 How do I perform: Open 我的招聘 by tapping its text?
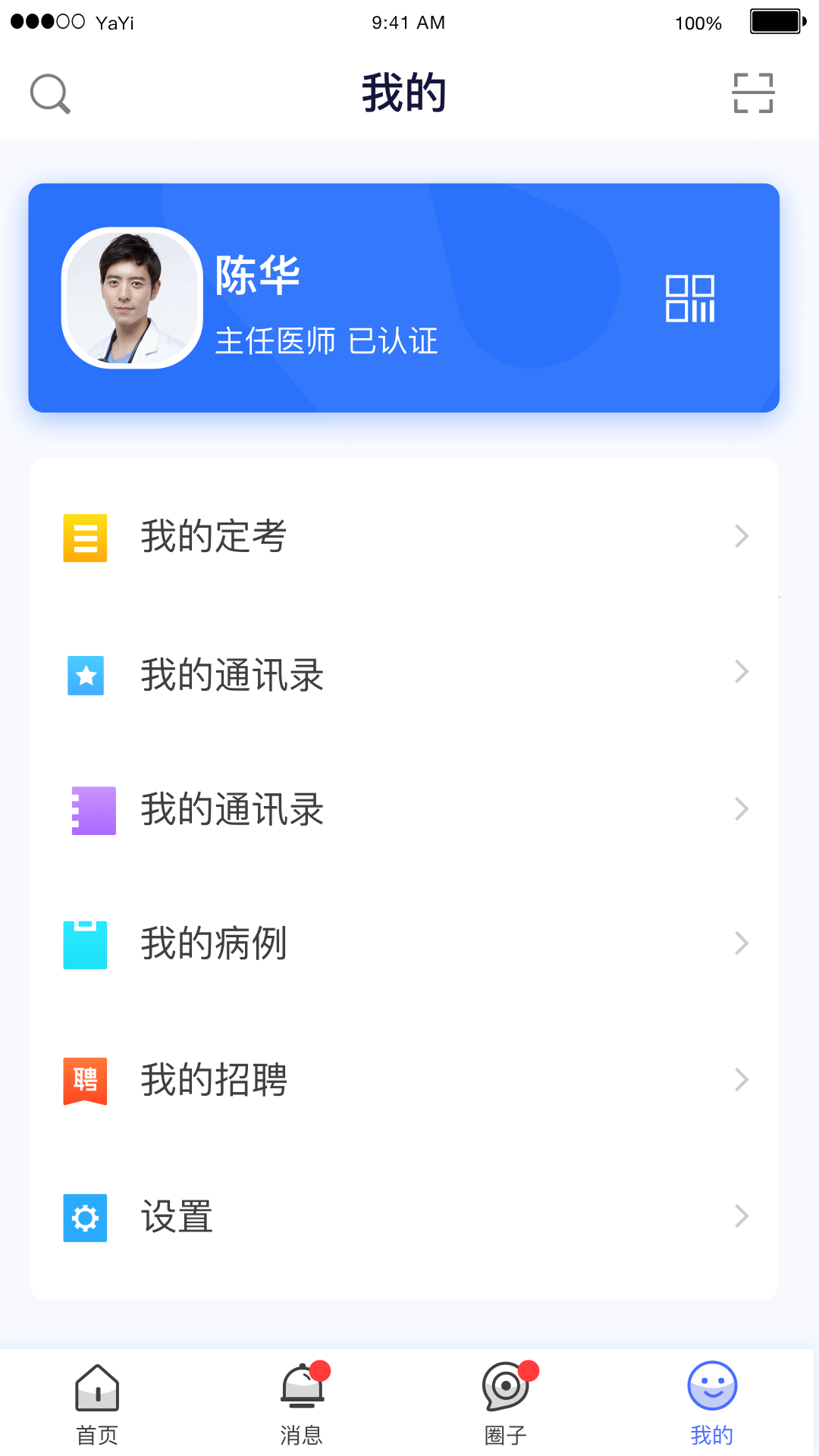(214, 1081)
